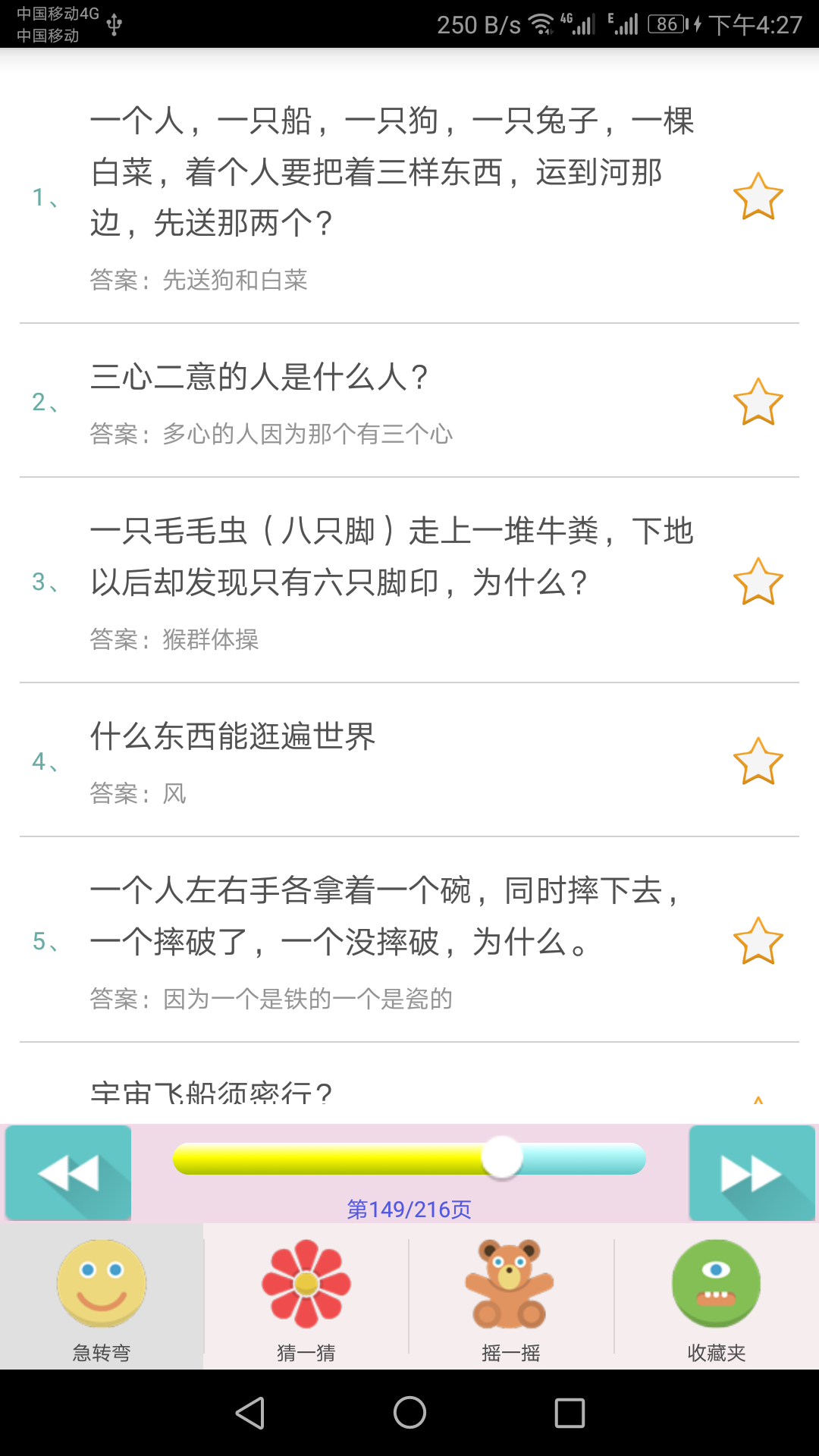Switch to the 急转弯 tab

102,1297
